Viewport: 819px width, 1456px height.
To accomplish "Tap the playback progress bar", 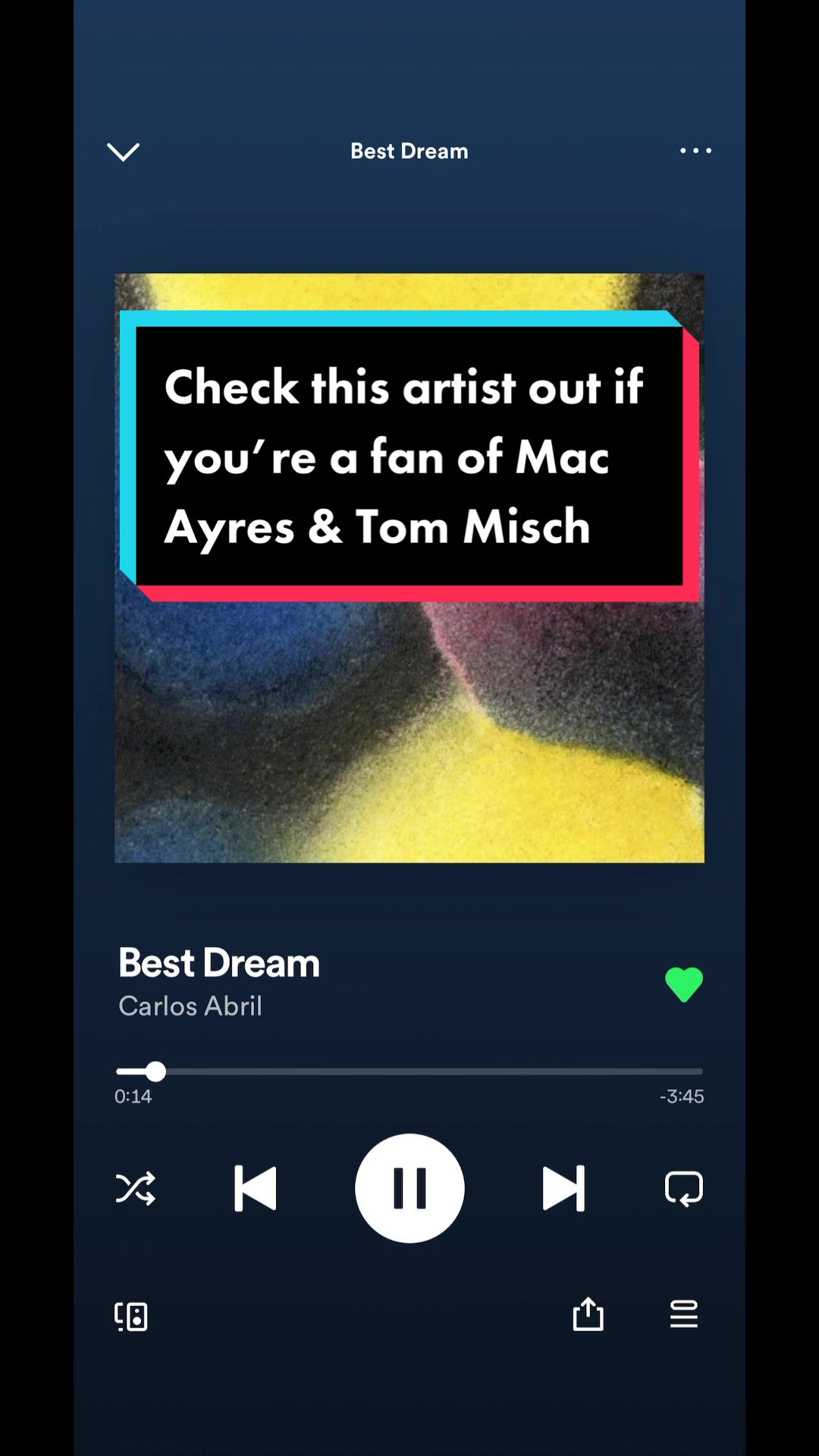I will point(409,1072).
